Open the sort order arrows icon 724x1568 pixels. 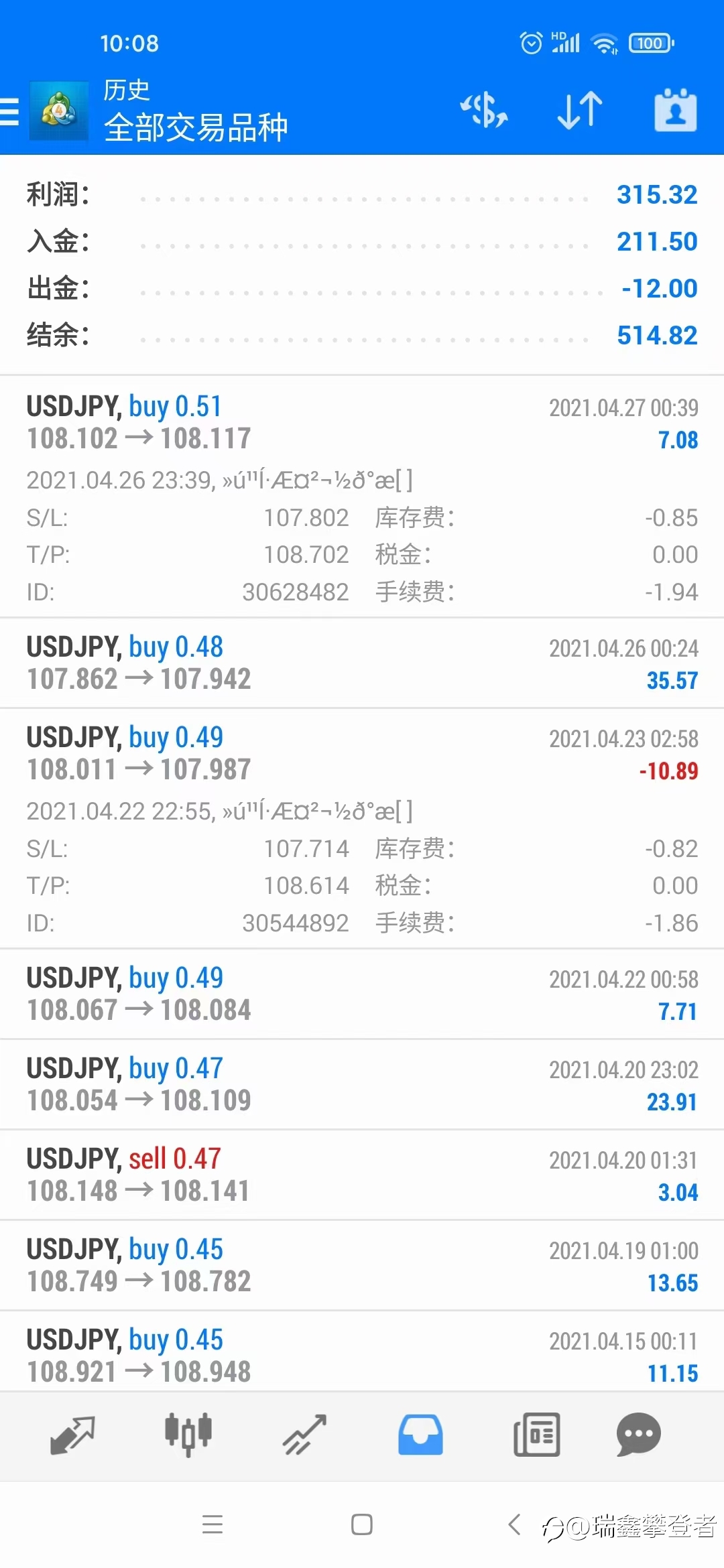coord(580,111)
